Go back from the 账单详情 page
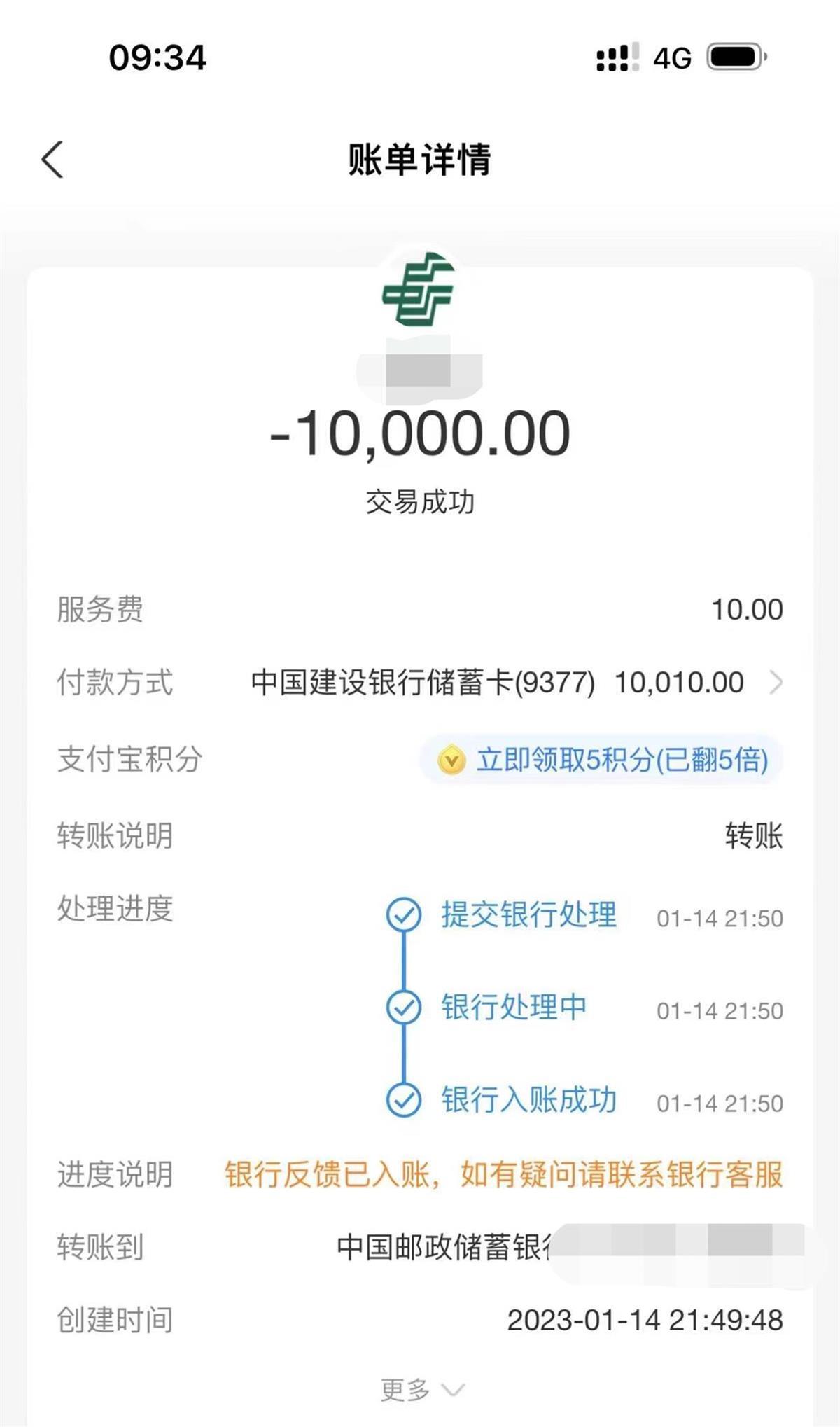This screenshot has width=840, height=1427. point(52,160)
